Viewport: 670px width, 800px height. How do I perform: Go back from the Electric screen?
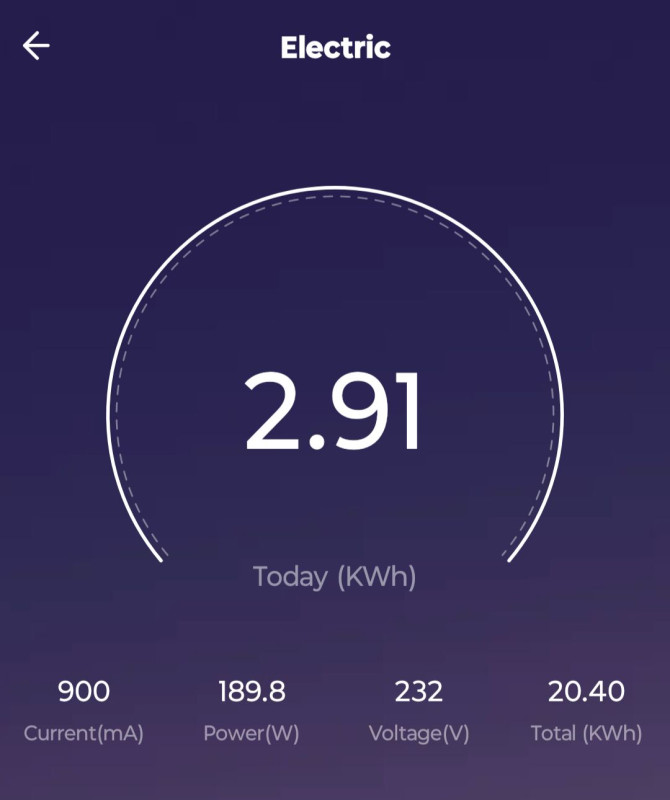(x=36, y=46)
